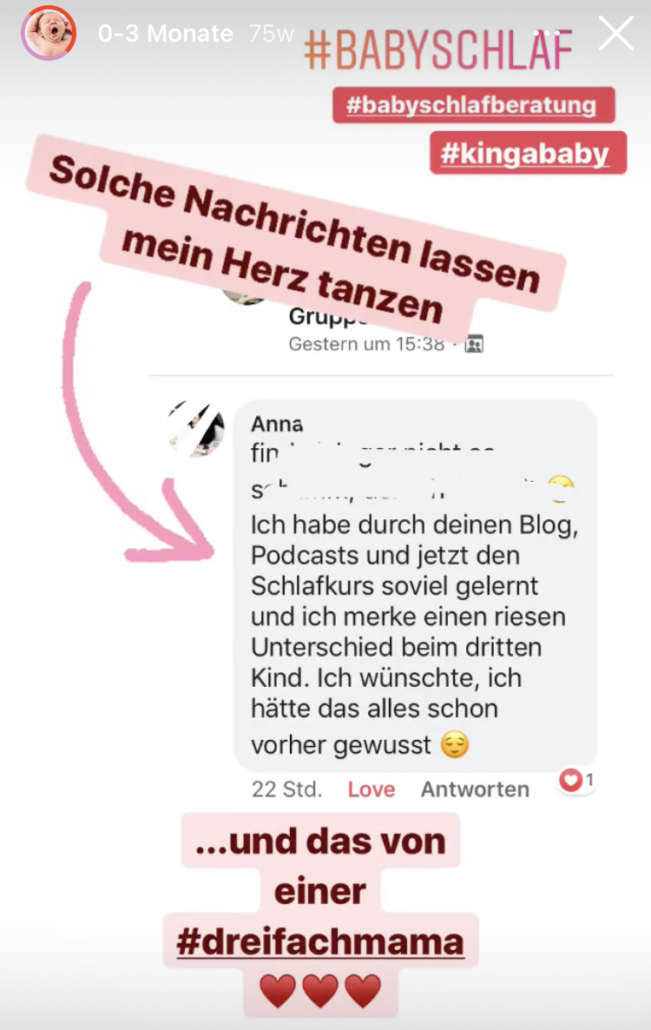The width and height of the screenshot is (651, 1030).
Task: Open the #BABYSCHLAF hashtag sticker
Action: coord(438,49)
